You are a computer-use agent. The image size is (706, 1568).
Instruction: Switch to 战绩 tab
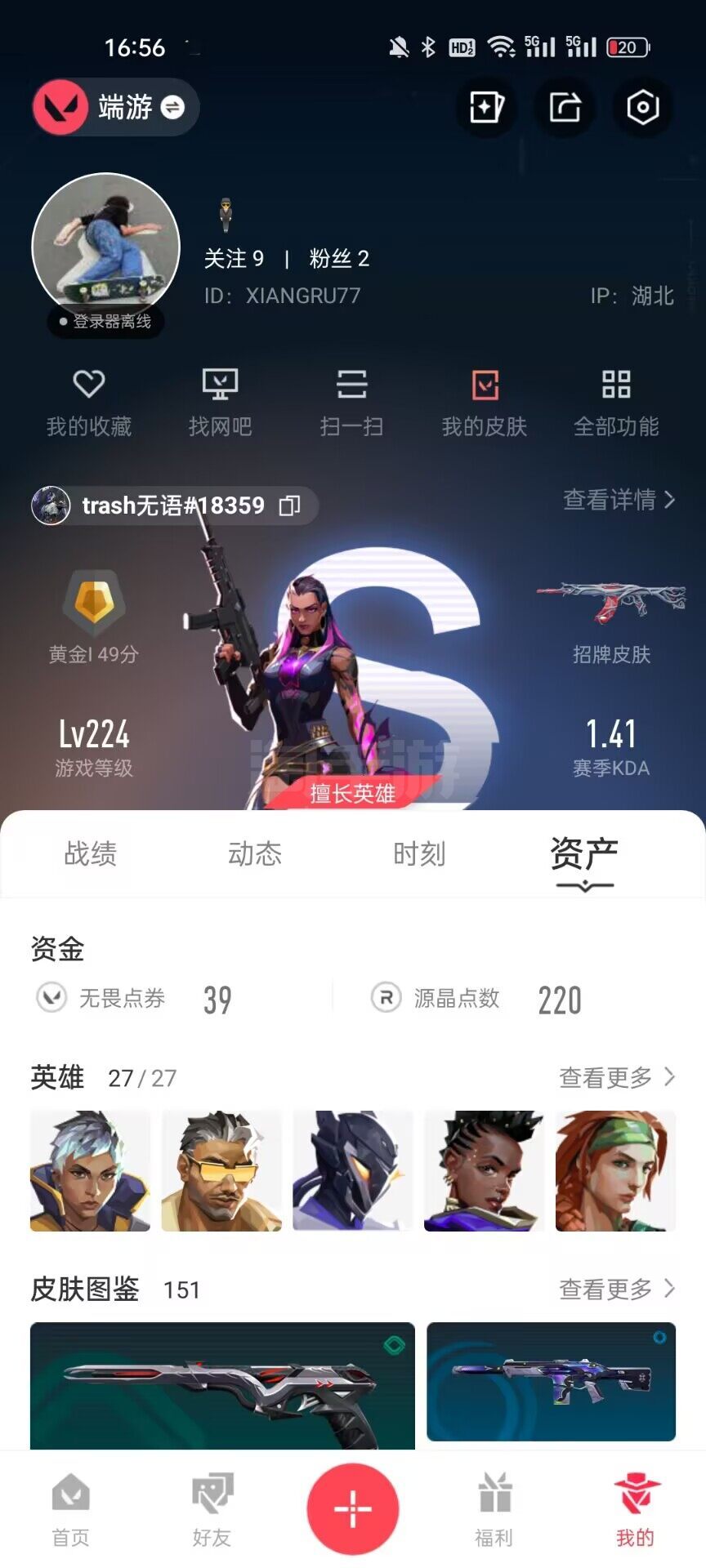(x=91, y=854)
